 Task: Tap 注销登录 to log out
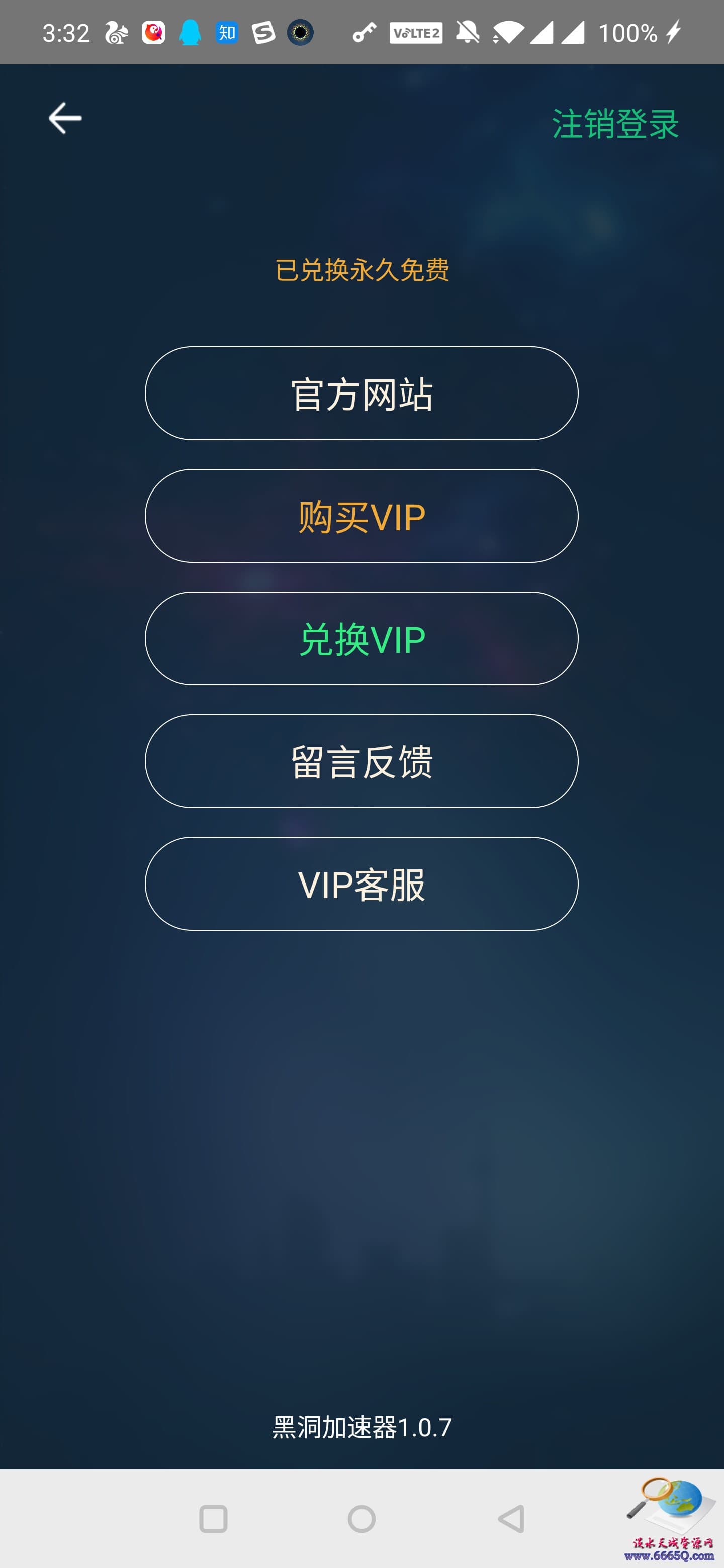coord(614,124)
